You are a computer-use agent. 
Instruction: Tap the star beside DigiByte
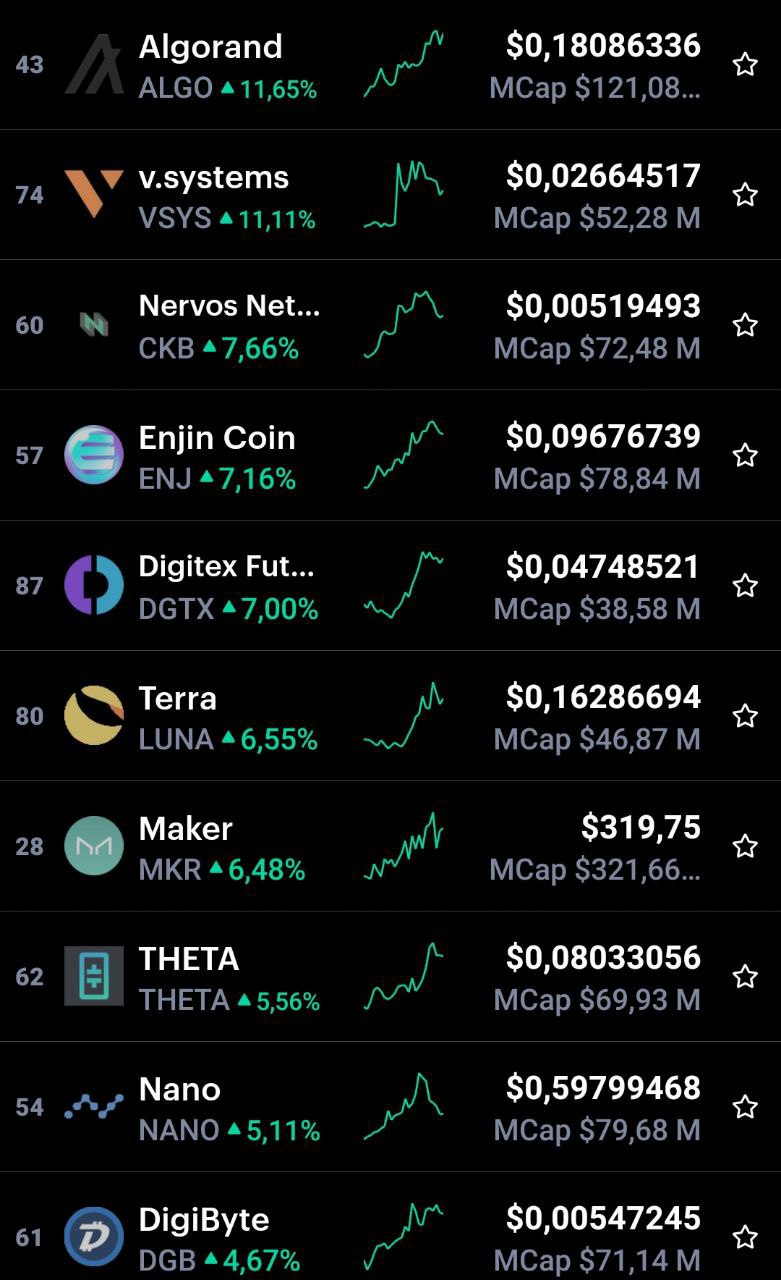coord(745,1237)
